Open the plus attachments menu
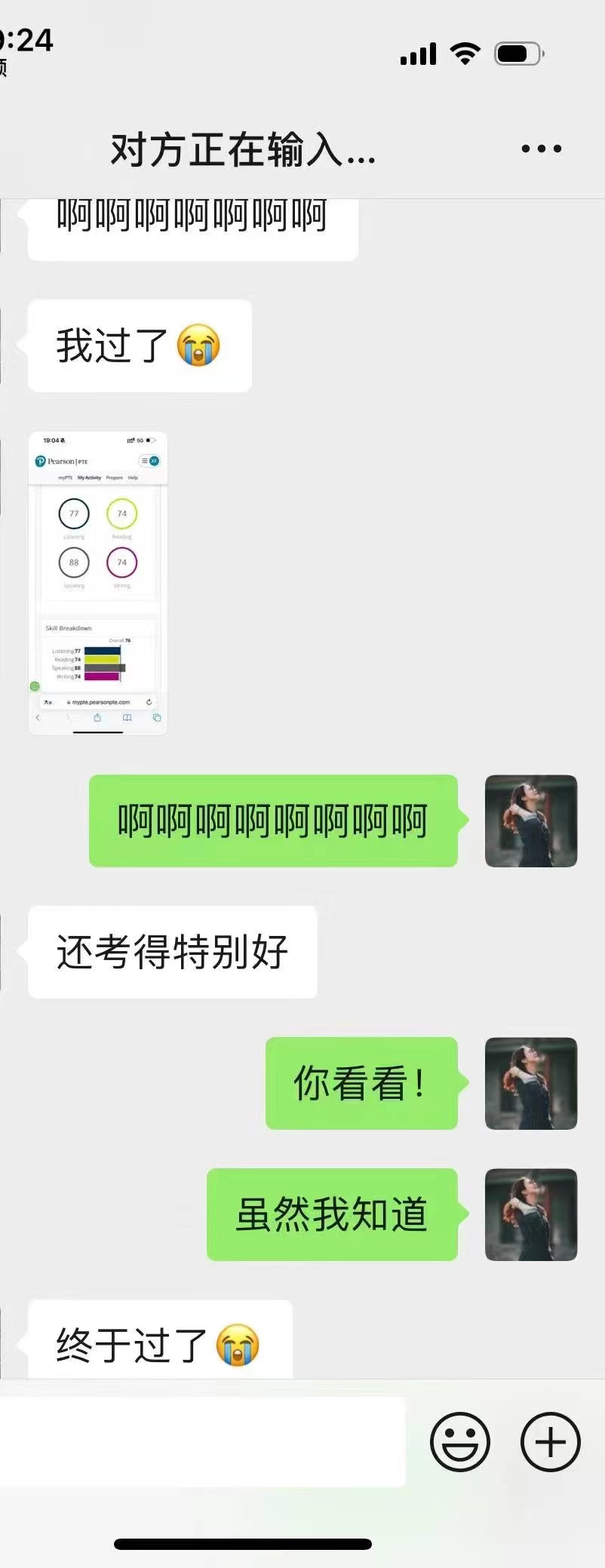605x1568 pixels. click(x=550, y=1441)
